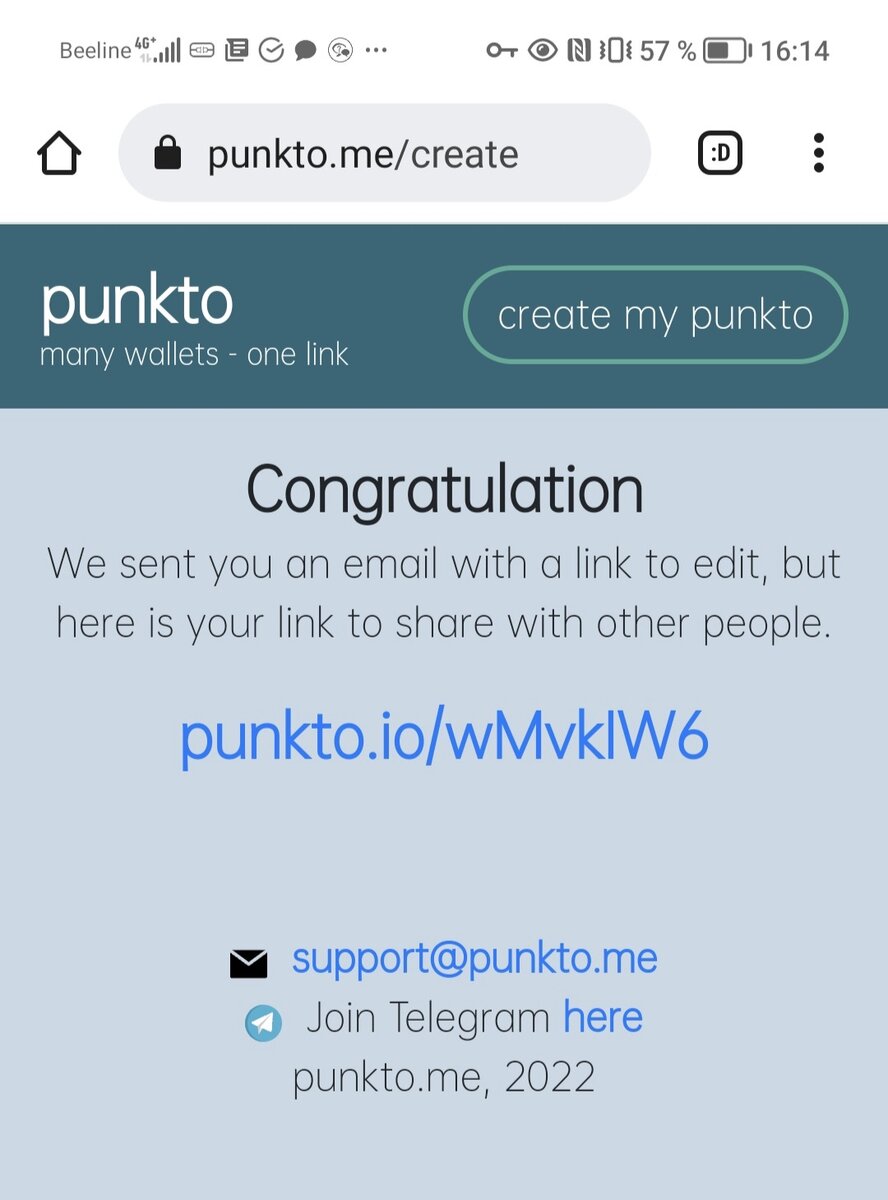Open the browser tab switcher
This screenshot has height=1200, width=888.
(720, 154)
